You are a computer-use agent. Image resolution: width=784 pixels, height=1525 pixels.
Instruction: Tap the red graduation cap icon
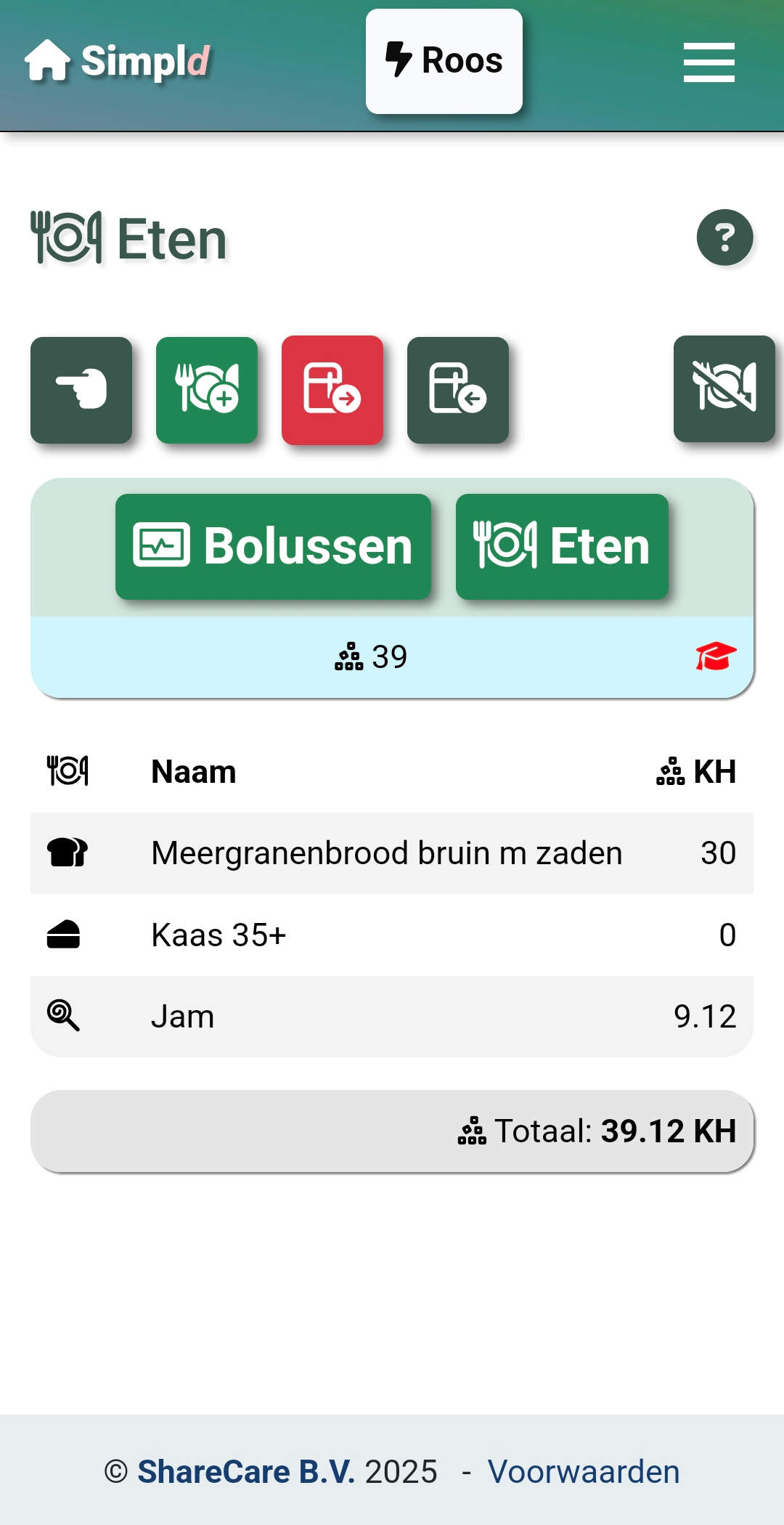pyautogui.click(x=716, y=656)
